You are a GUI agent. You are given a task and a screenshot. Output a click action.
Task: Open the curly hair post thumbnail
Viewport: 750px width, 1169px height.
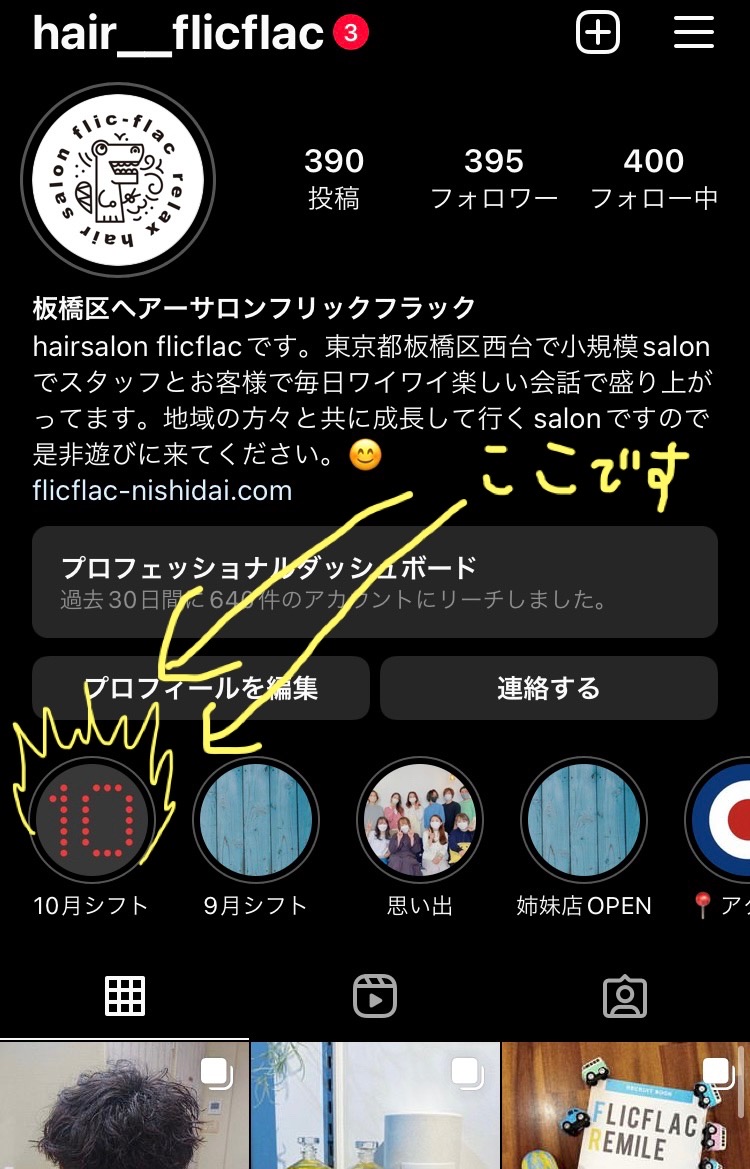tap(124, 1105)
